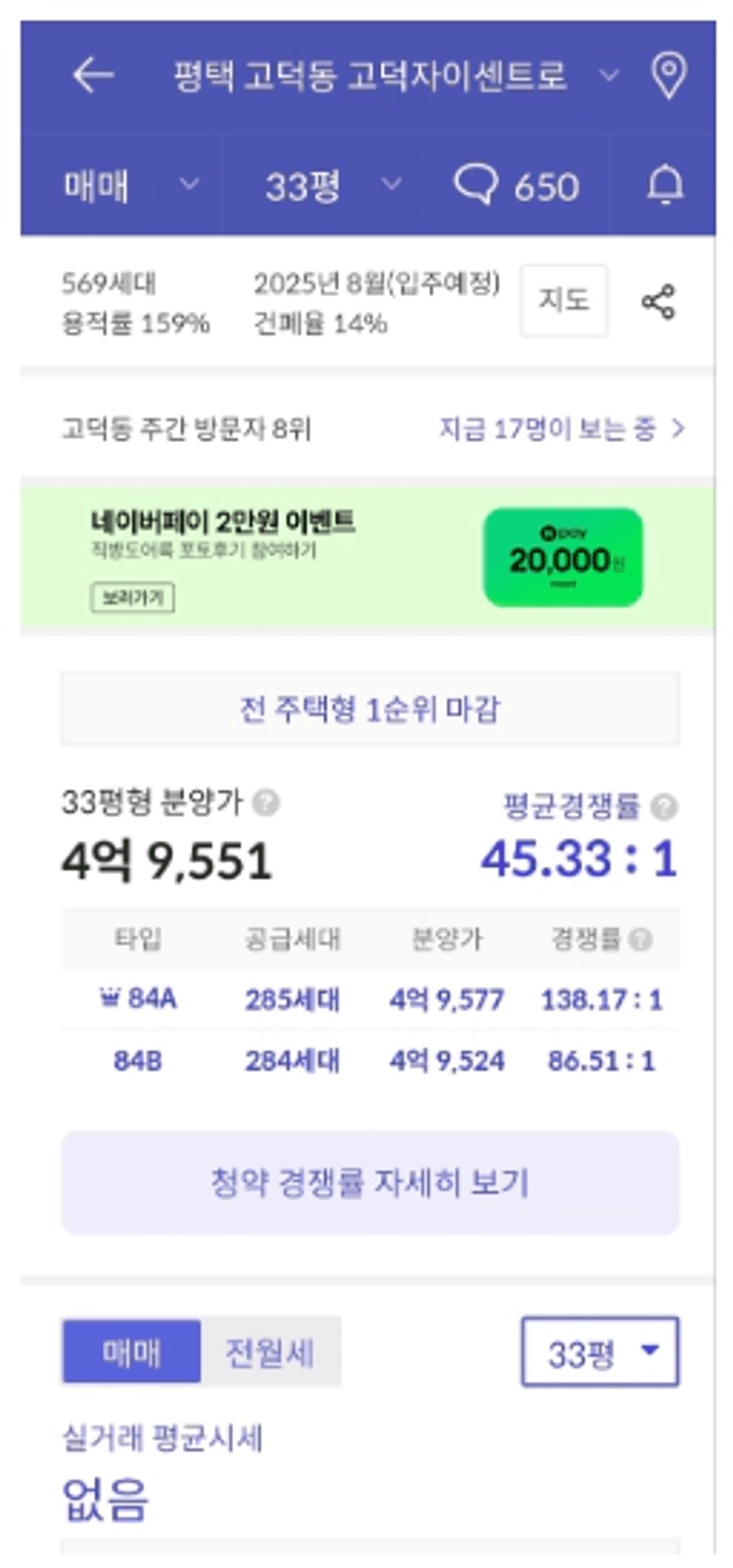Open the 650 comments
733x1568 pixels.
point(516,186)
